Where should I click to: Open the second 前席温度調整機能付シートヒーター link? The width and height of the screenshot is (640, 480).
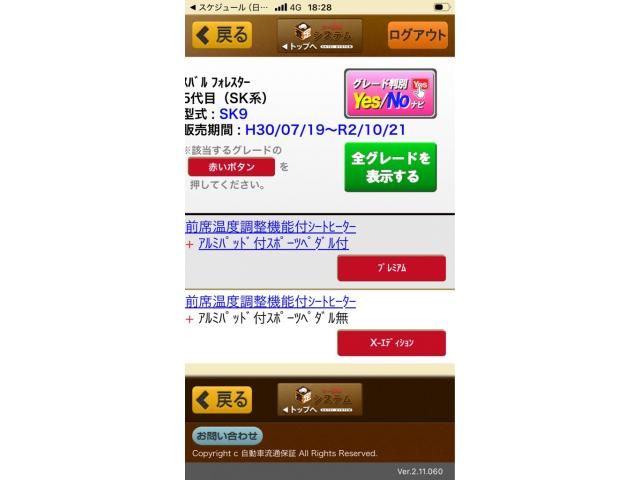(271, 302)
